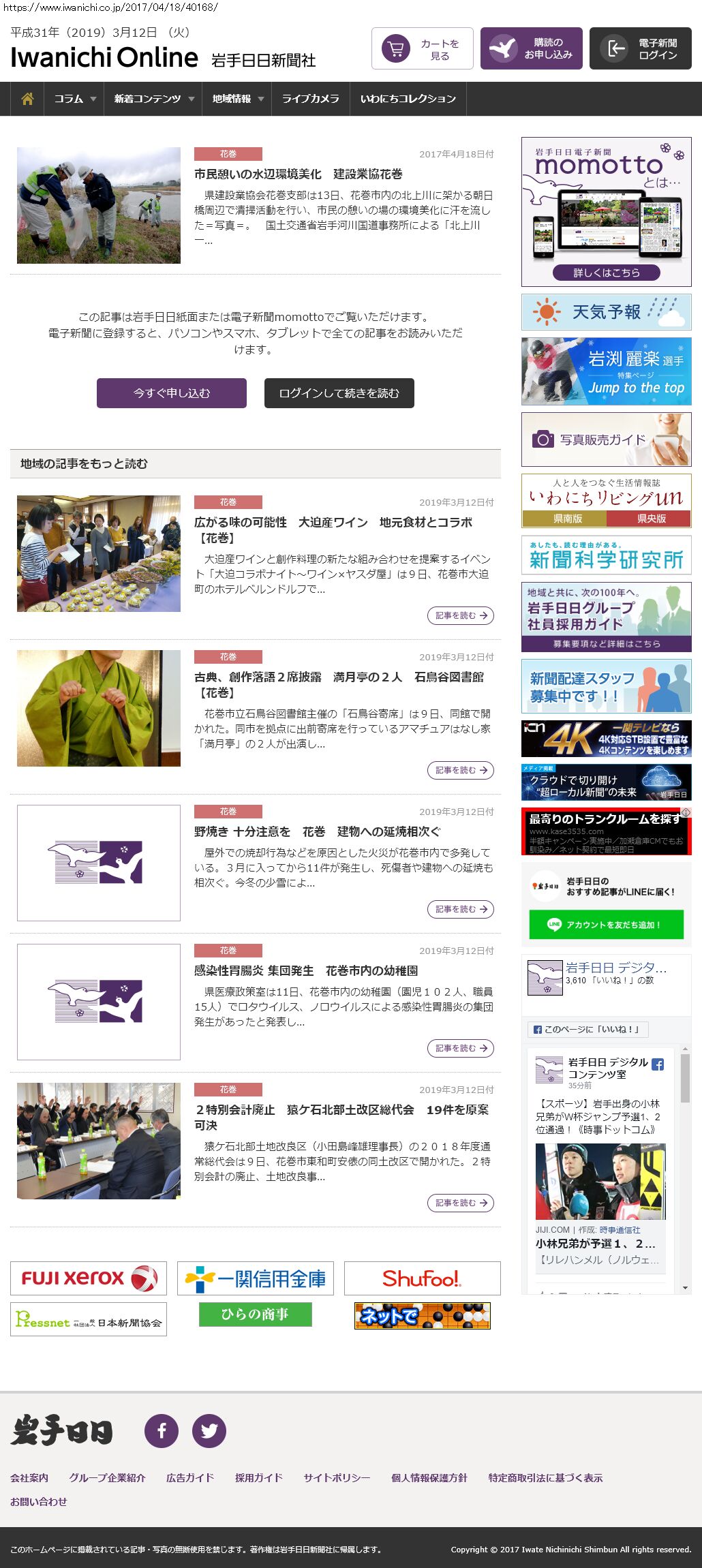Viewport: 702px width, 1568px height.
Task: Open 会社案内 footer link
Action: [29, 1477]
